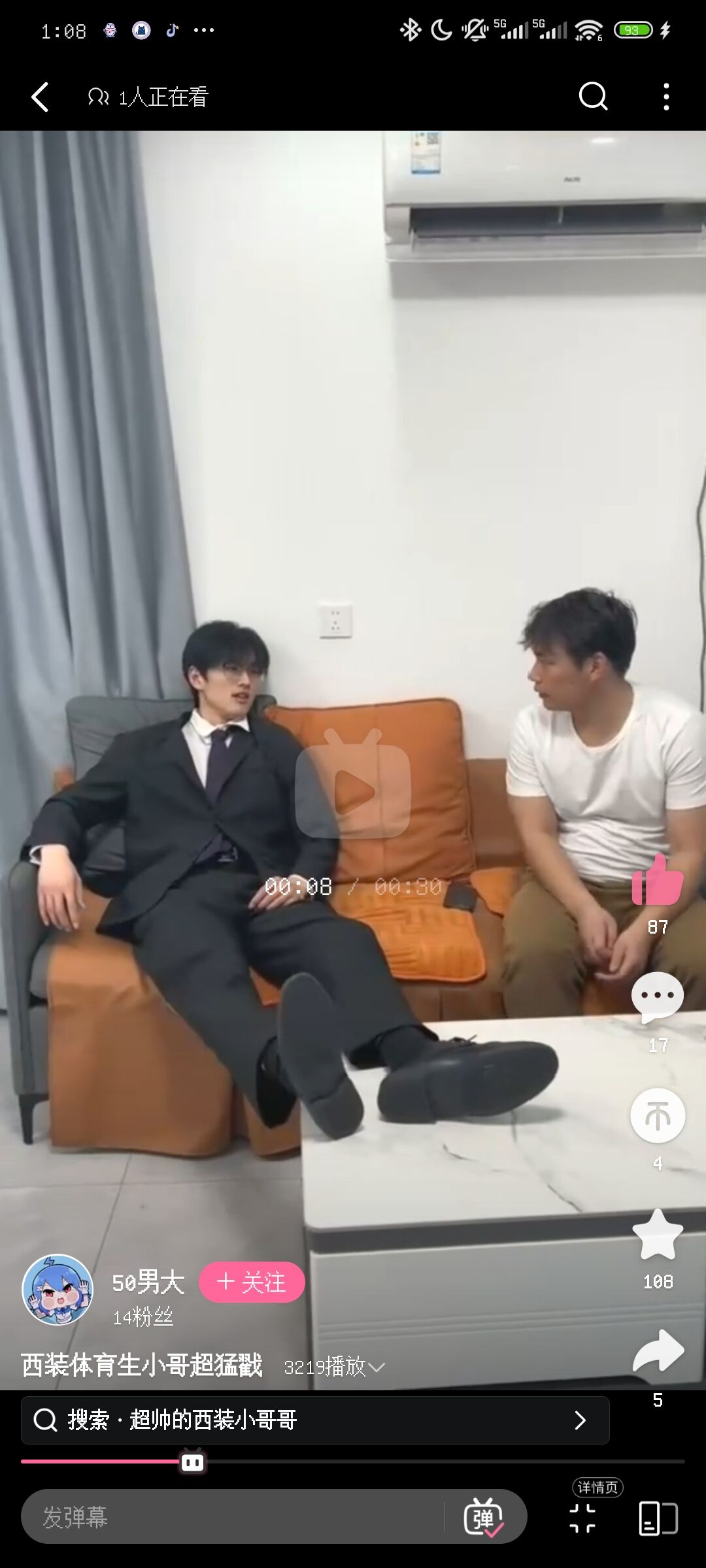Like the video with the thumbs-up
This screenshot has height=1568, width=706.
pyautogui.click(x=658, y=879)
